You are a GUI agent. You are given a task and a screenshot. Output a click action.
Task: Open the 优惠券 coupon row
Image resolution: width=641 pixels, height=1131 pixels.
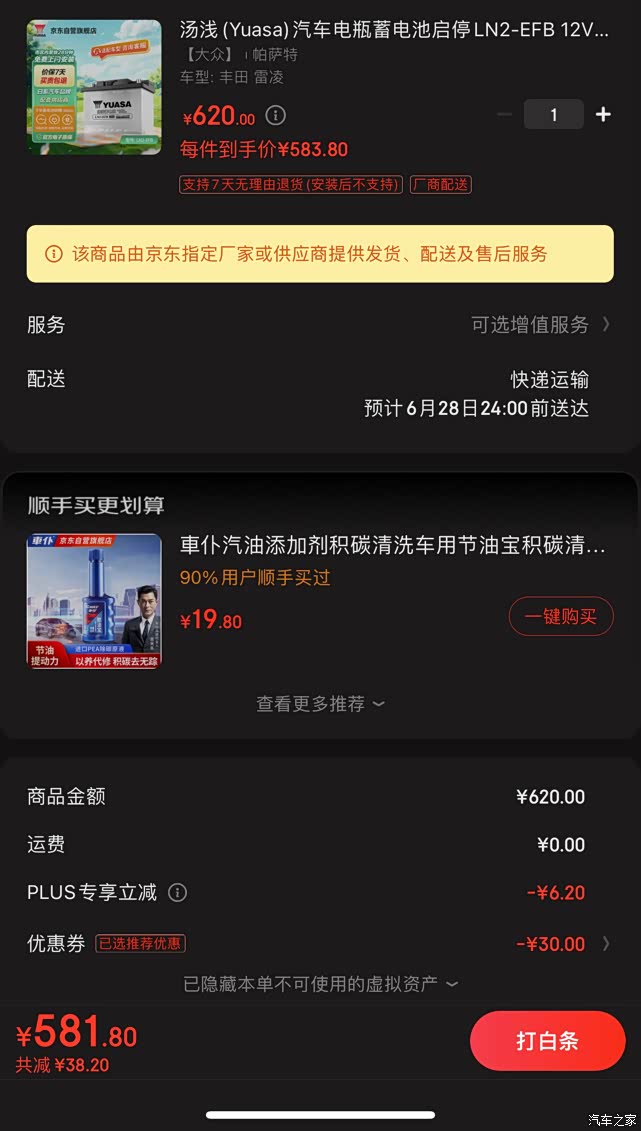tap(320, 943)
